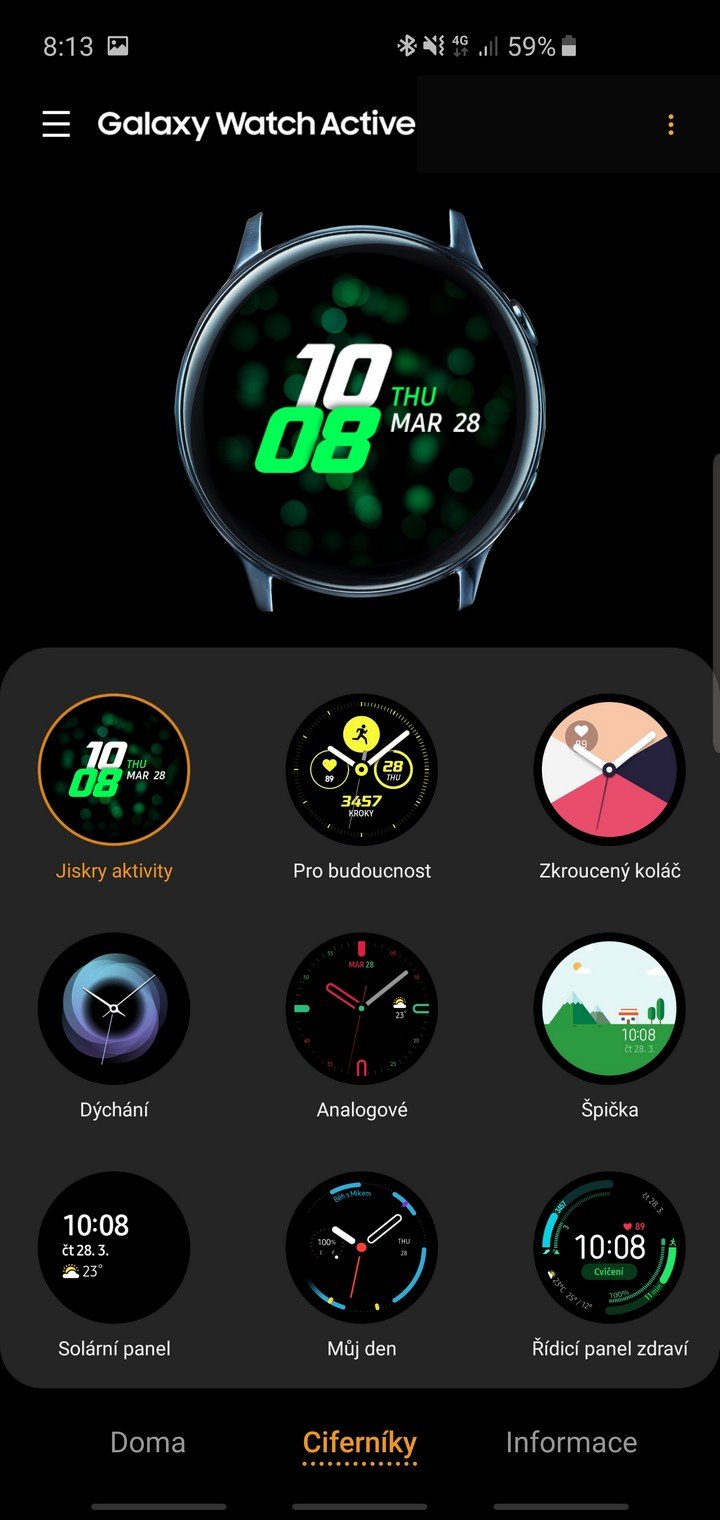The image size is (720, 1520).
Task: Open the hamburger drawer menu
Action: tap(56, 125)
